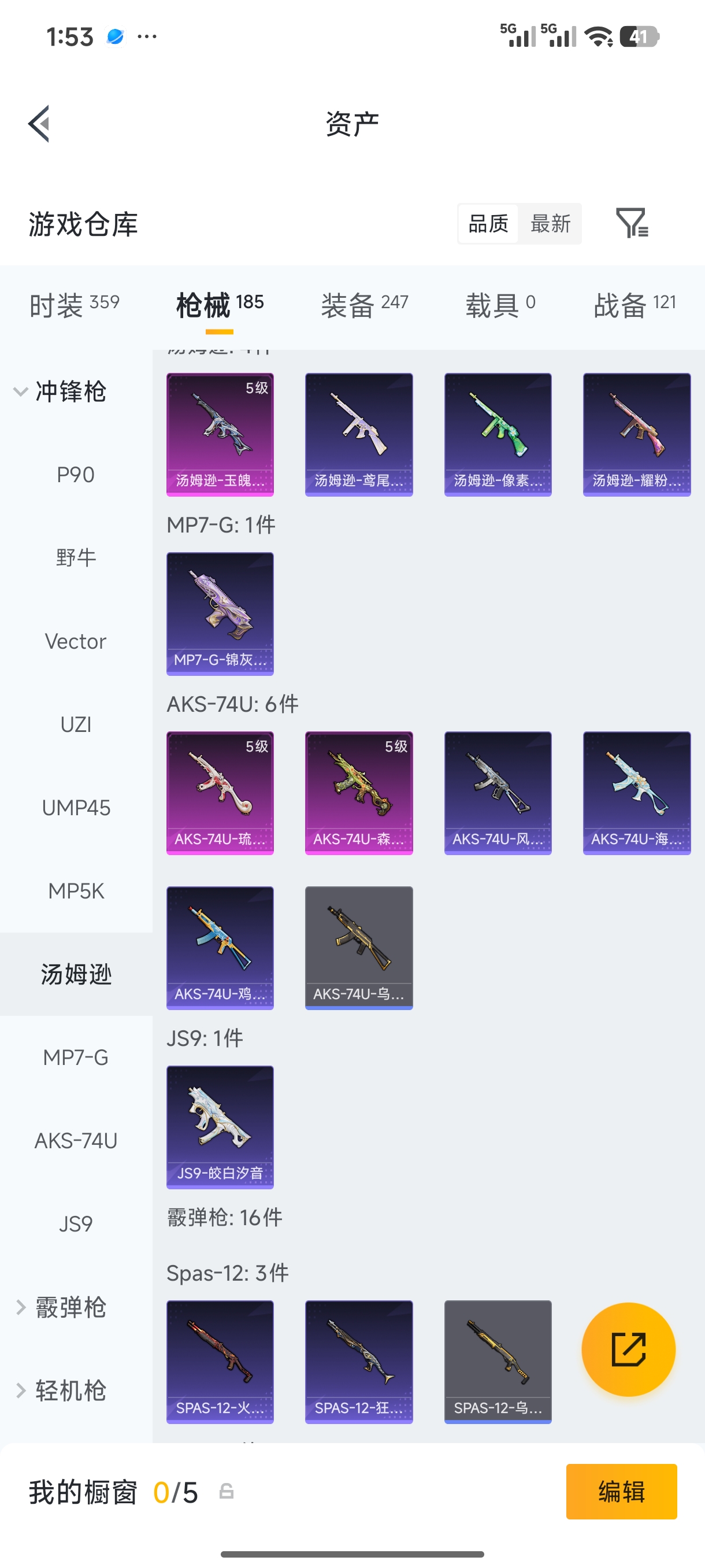
Task: Collapse the 冲锋枪 category
Action: [x=60, y=391]
